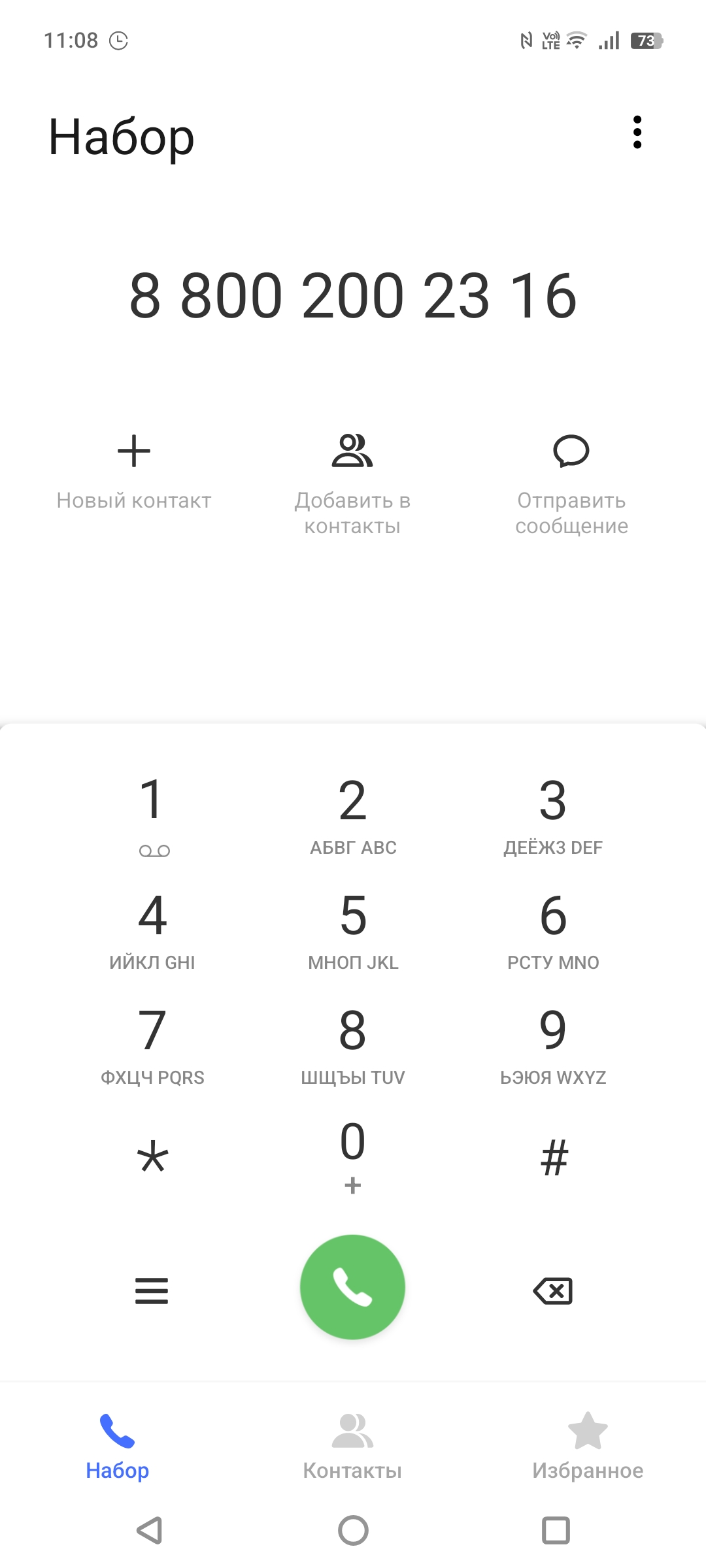The image size is (706, 1568).
Task: Switch to the Избранное tab
Action: 588,1446
